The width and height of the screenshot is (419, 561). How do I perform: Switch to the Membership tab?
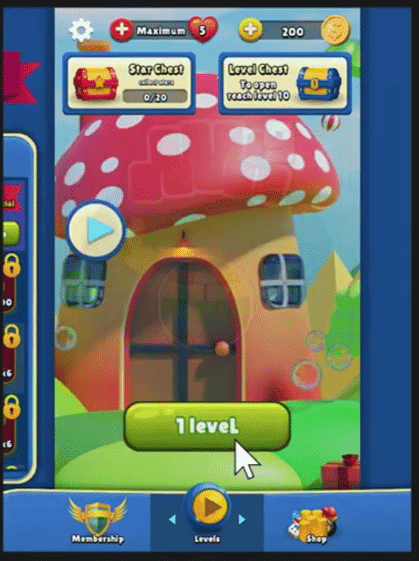tap(98, 521)
